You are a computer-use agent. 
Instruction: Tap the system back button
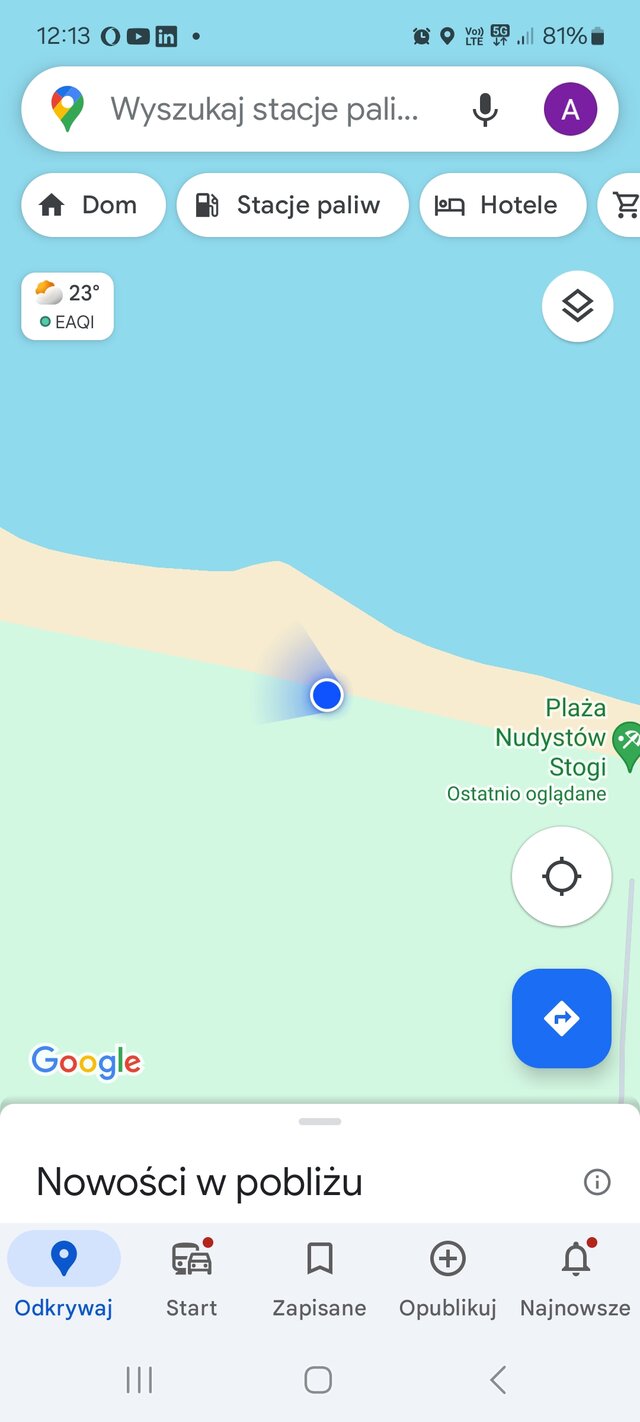tap(498, 1380)
